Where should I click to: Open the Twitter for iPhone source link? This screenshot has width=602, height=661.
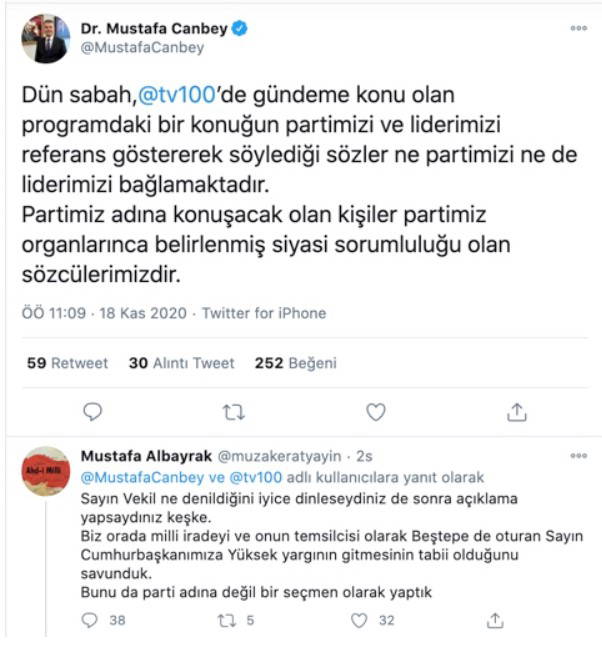(264, 313)
